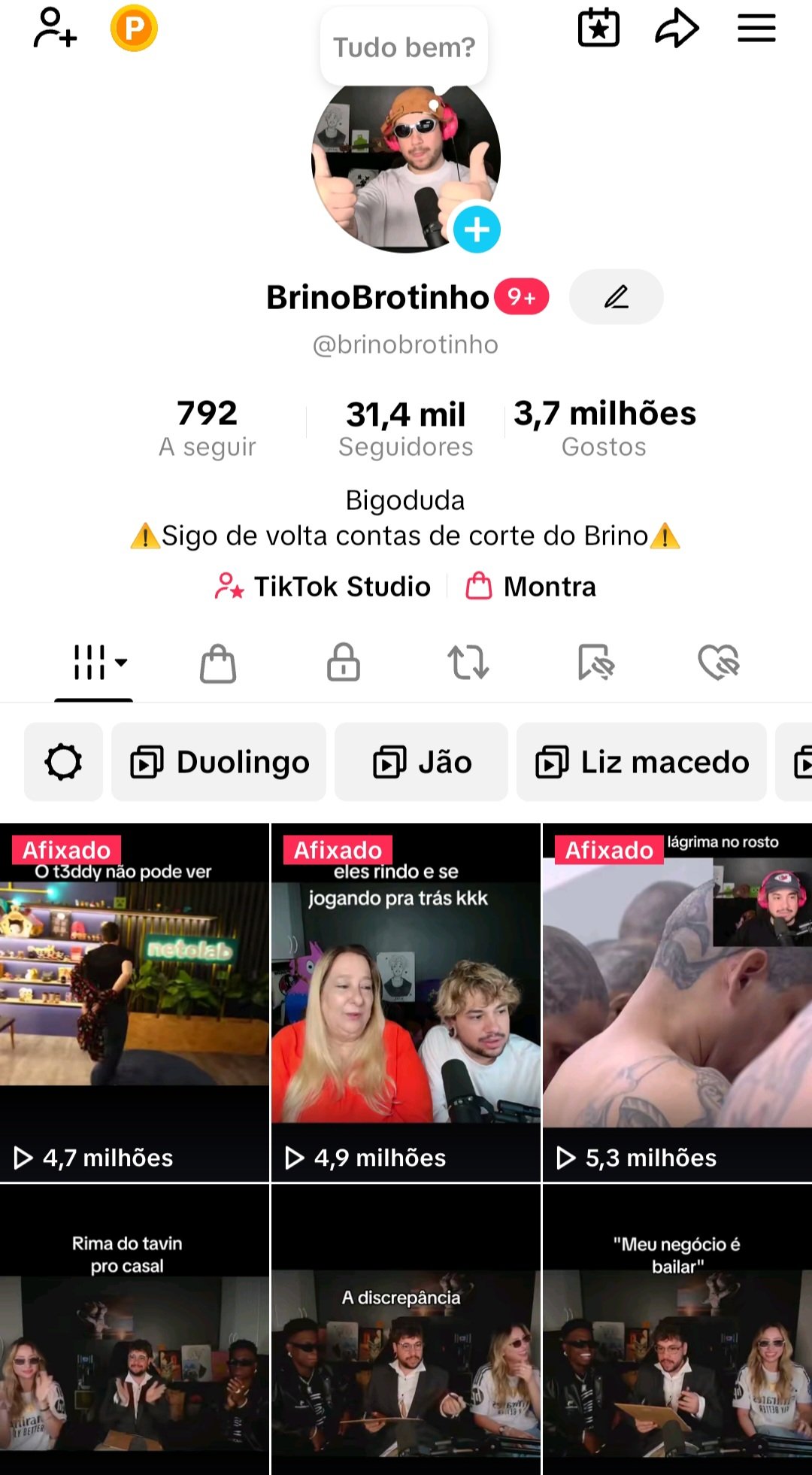Play the pinned video with 4,7 milhões views
812x1475 pixels.
(x=135, y=1003)
